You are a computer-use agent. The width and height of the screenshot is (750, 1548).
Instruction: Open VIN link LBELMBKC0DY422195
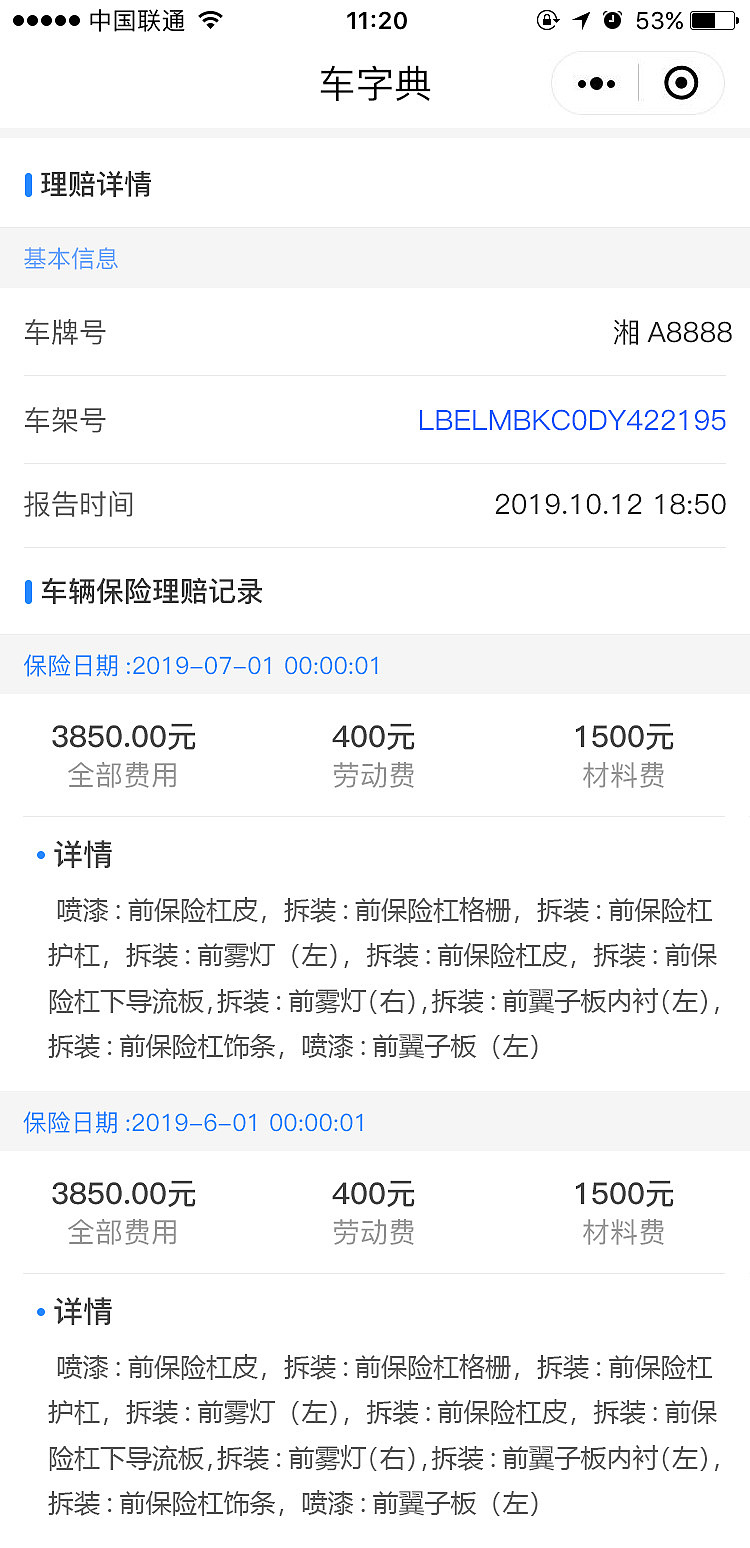(x=573, y=421)
